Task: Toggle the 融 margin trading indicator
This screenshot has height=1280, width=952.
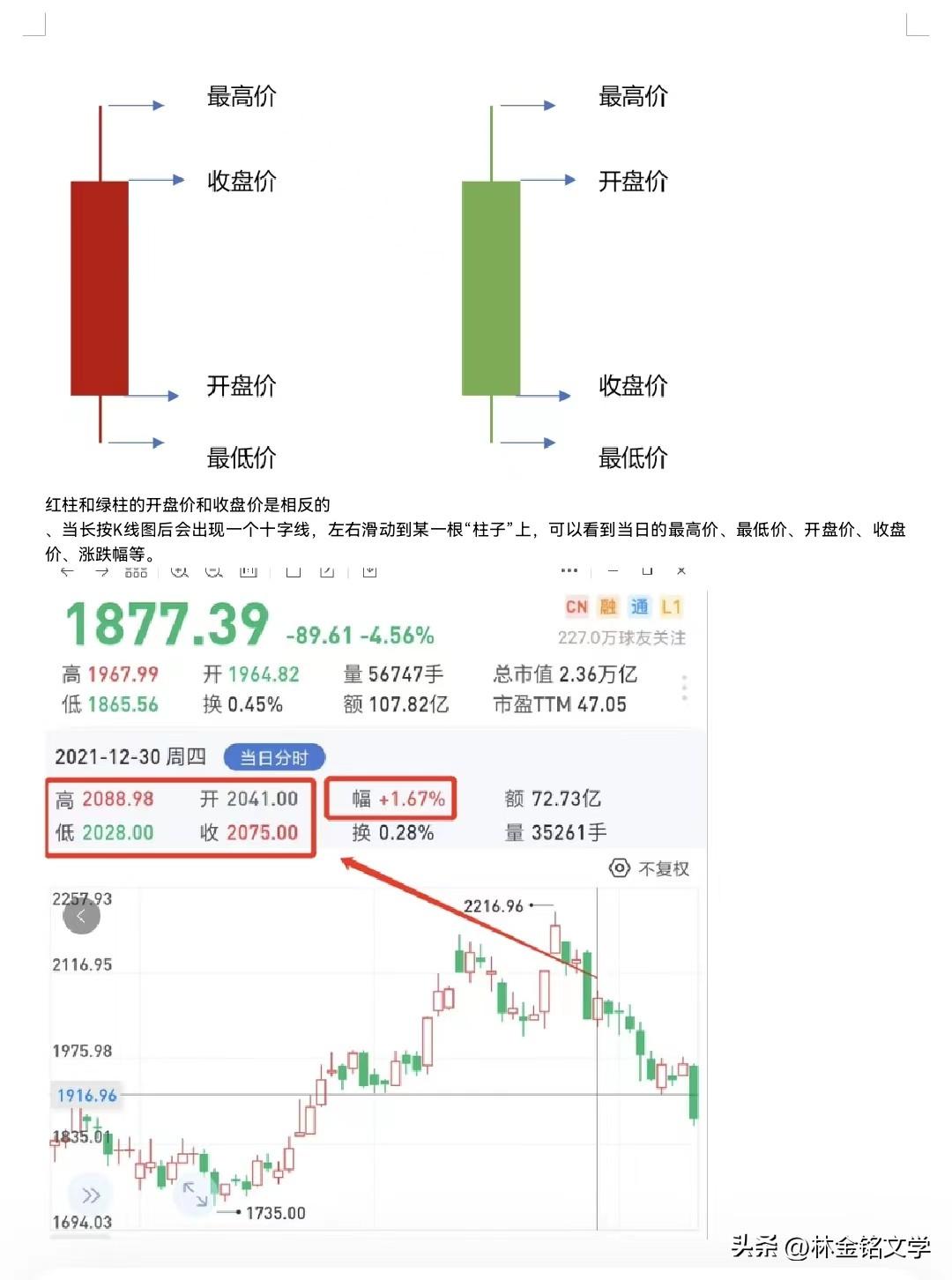Action: (x=607, y=607)
